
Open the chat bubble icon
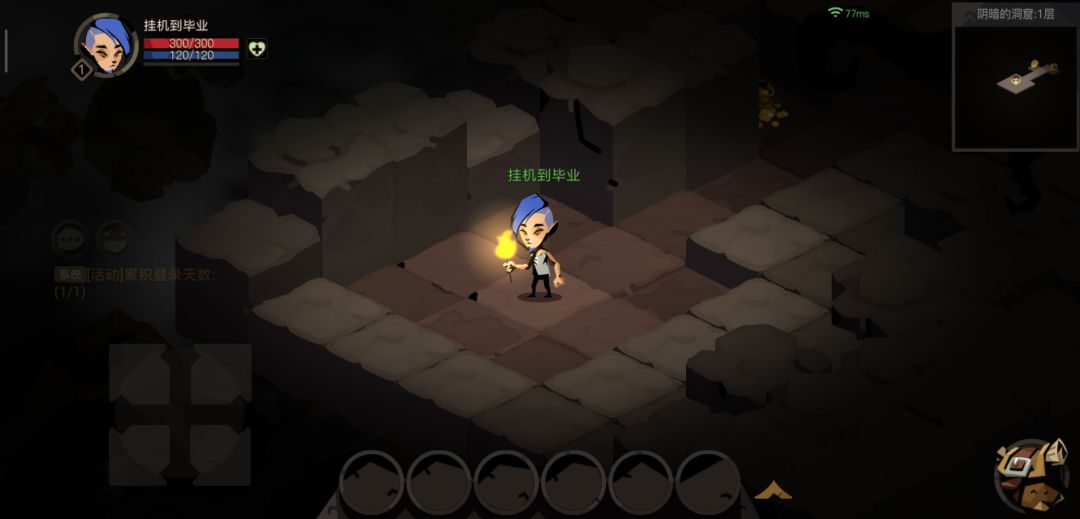70,238
